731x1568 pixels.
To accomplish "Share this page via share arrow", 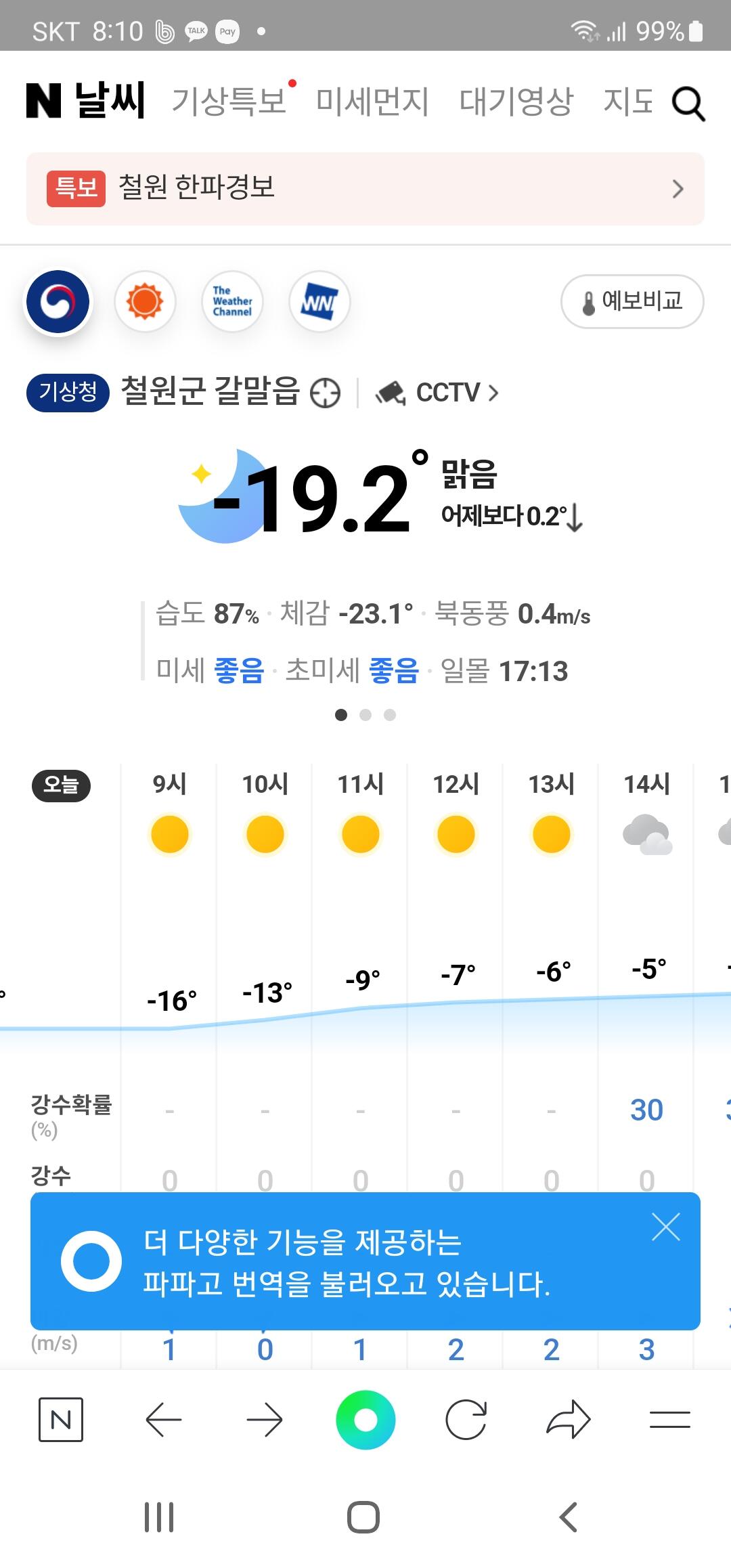I will click(x=568, y=1419).
